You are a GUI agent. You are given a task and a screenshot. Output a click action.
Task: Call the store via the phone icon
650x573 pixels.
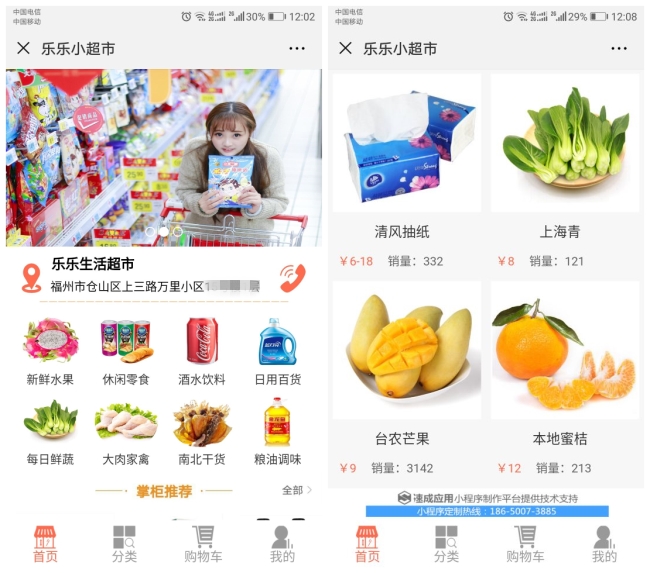293,276
